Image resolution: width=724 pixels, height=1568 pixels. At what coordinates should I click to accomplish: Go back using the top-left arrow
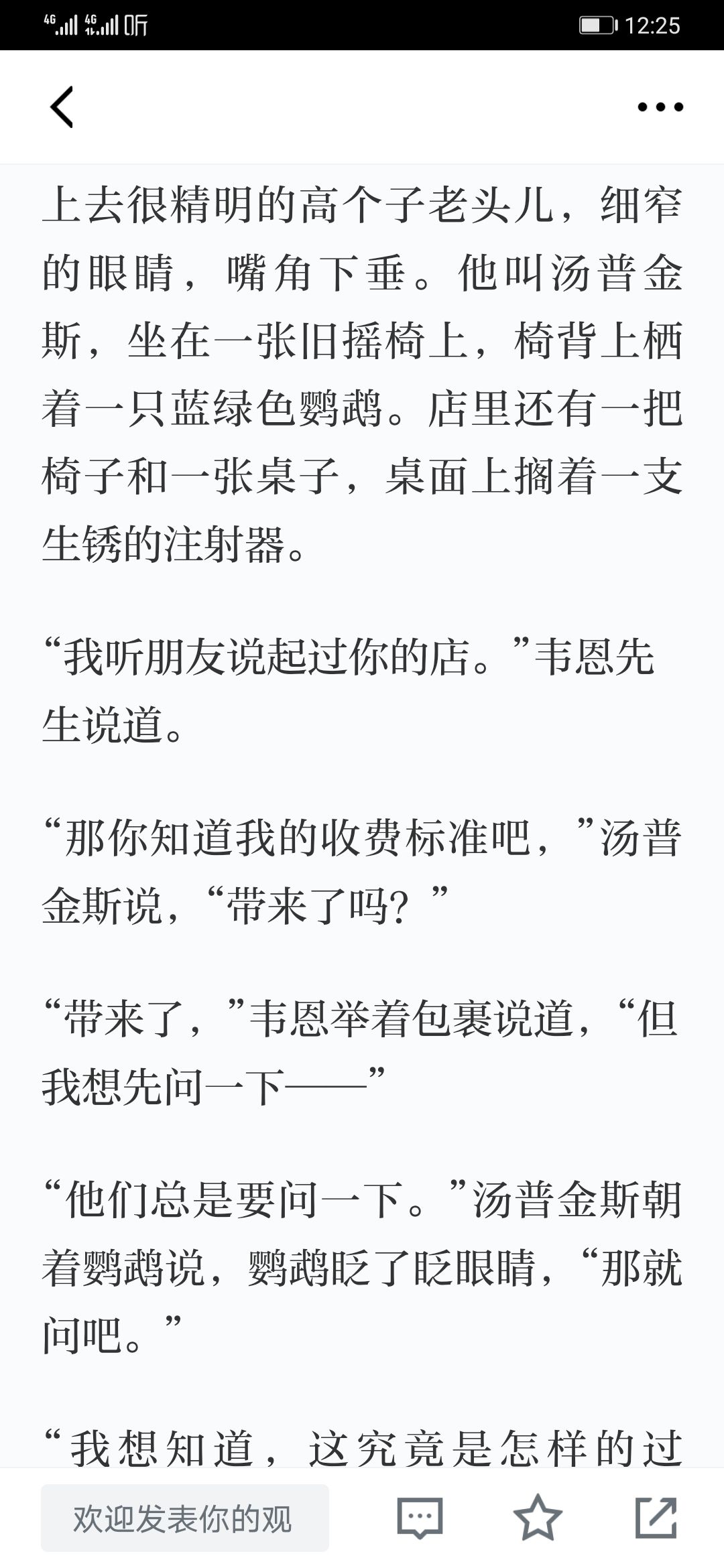61,107
